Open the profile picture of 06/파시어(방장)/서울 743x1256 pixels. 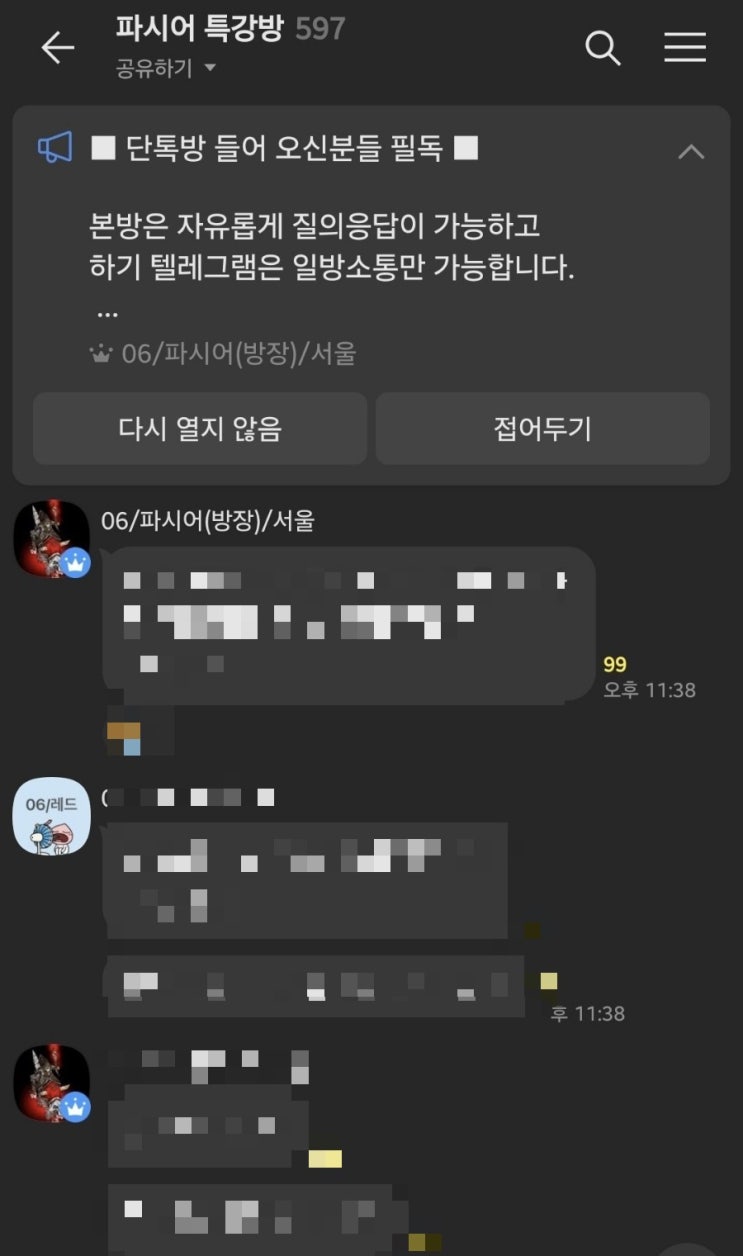[x=52, y=538]
